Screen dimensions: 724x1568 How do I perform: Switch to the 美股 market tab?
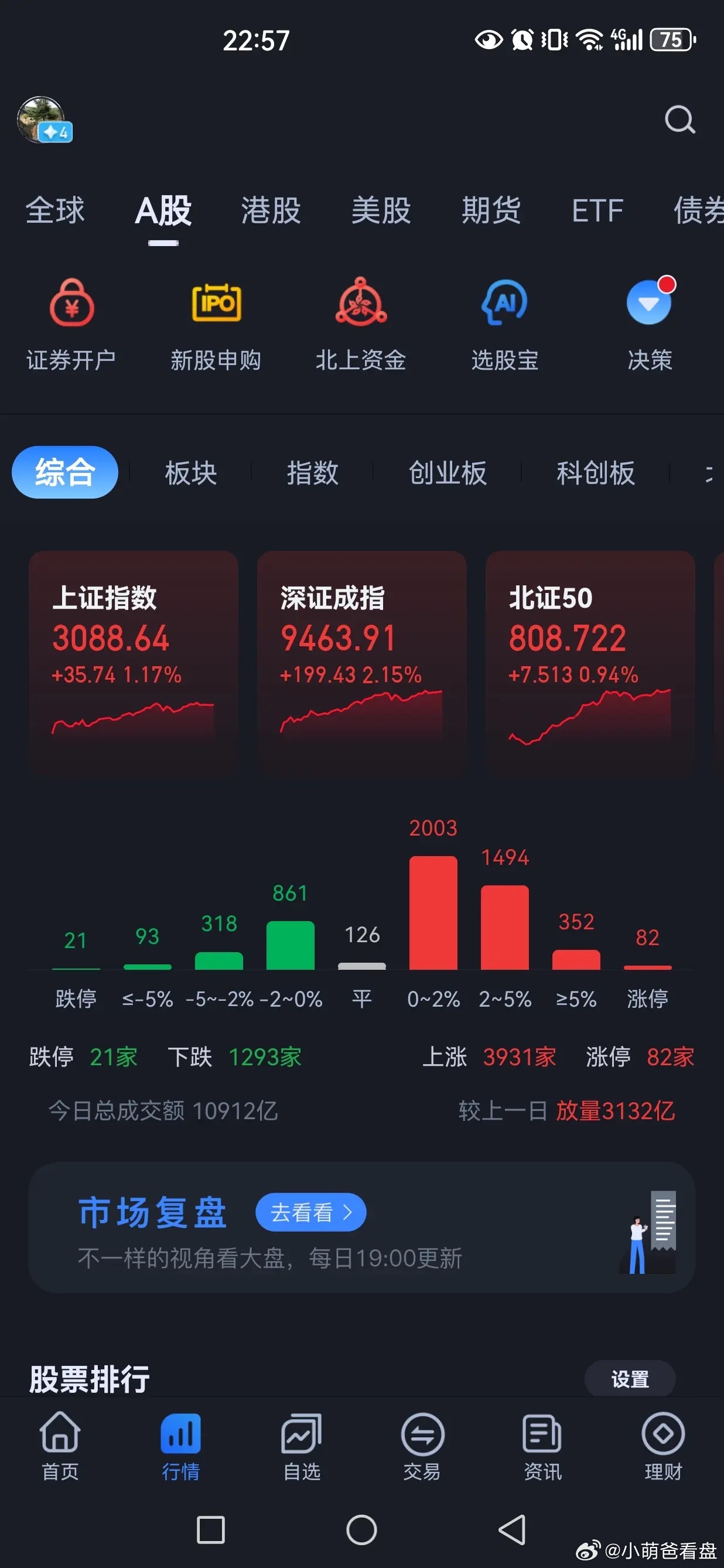pyautogui.click(x=381, y=210)
